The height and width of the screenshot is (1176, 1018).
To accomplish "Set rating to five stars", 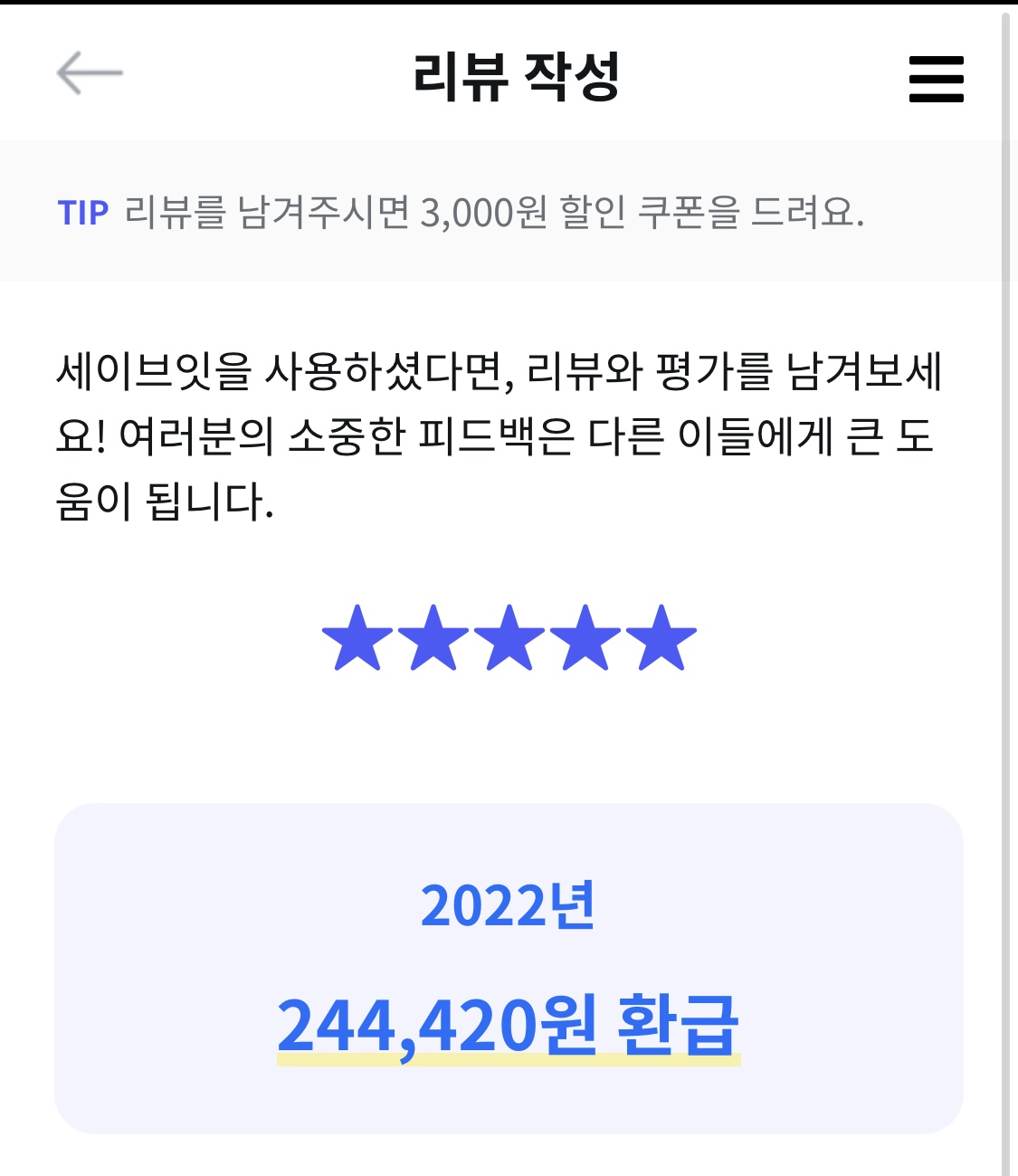I will (x=661, y=638).
